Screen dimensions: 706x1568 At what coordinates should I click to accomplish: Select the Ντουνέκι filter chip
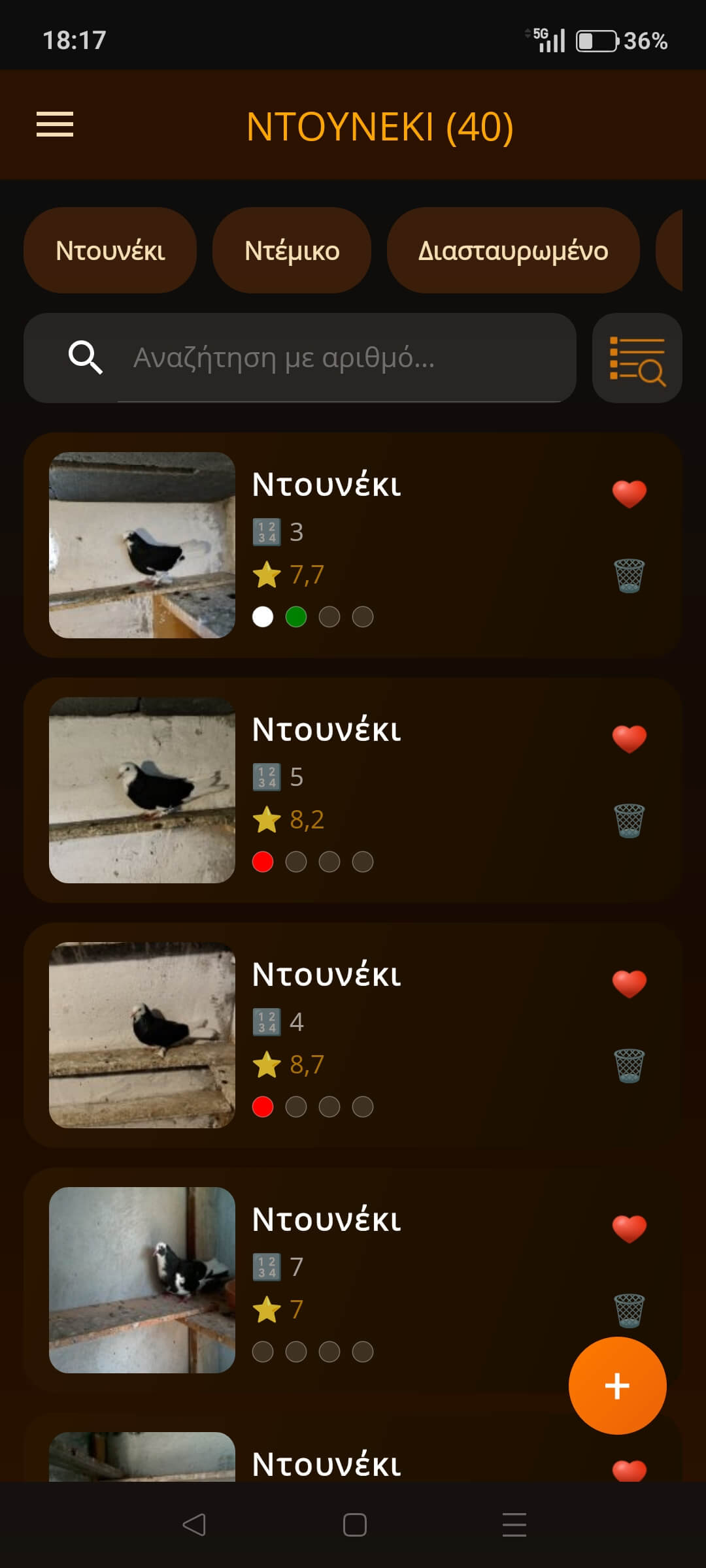pyautogui.click(x=110, y=250)
